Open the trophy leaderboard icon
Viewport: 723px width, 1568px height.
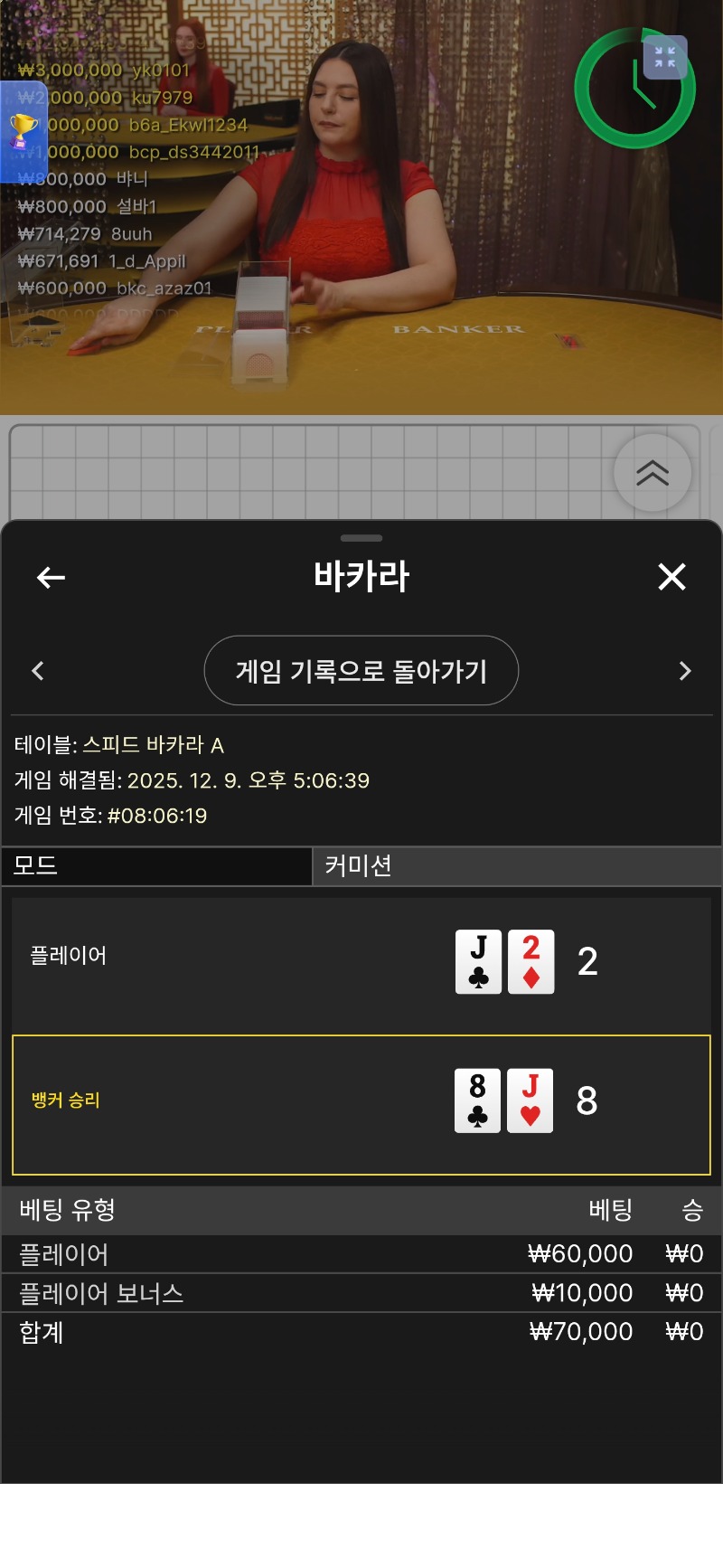[23, 131]
